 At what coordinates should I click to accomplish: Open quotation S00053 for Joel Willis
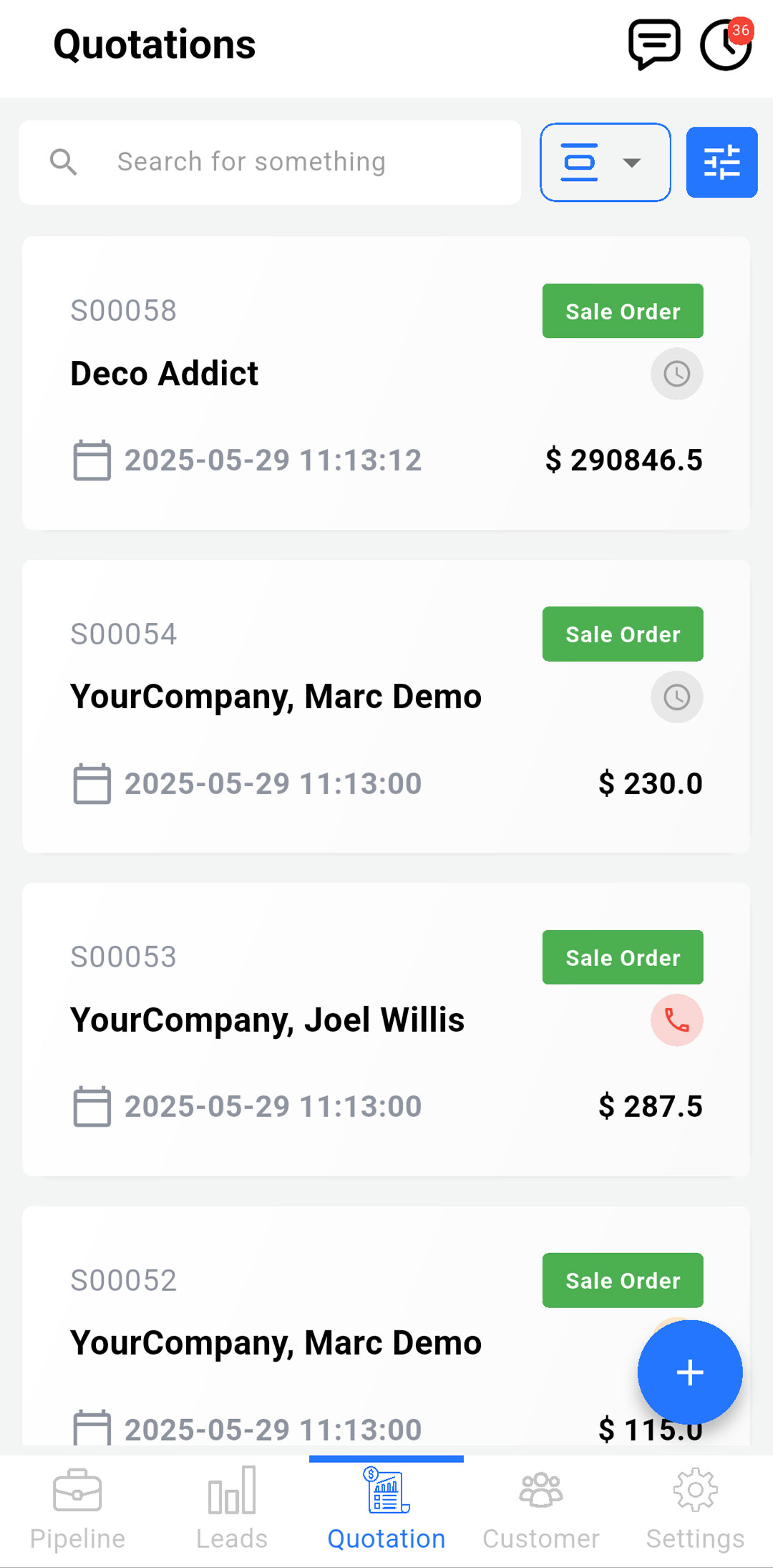[x=386, y=1030]
